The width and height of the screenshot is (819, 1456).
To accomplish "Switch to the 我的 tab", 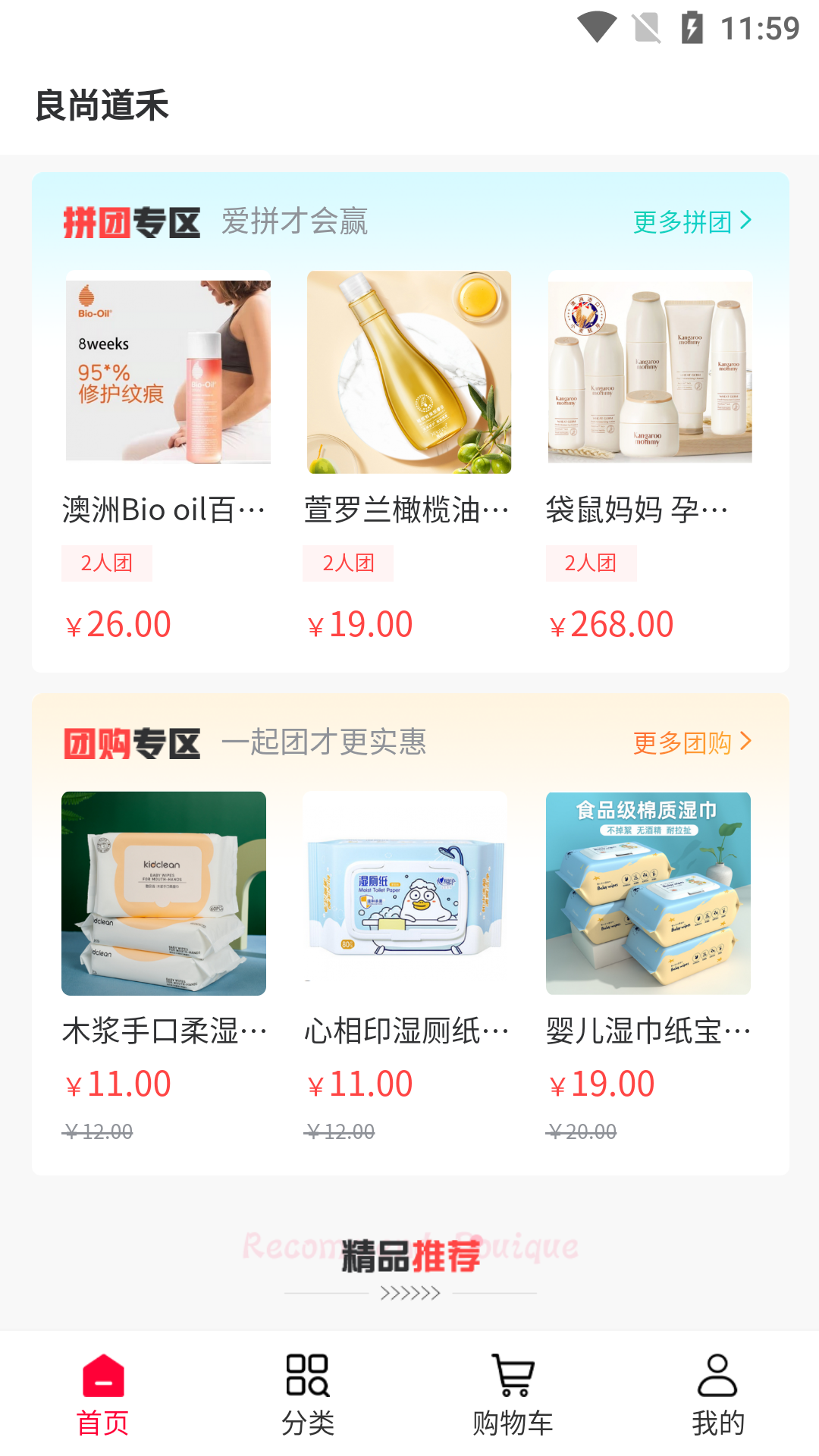I will click(717, 1395).
